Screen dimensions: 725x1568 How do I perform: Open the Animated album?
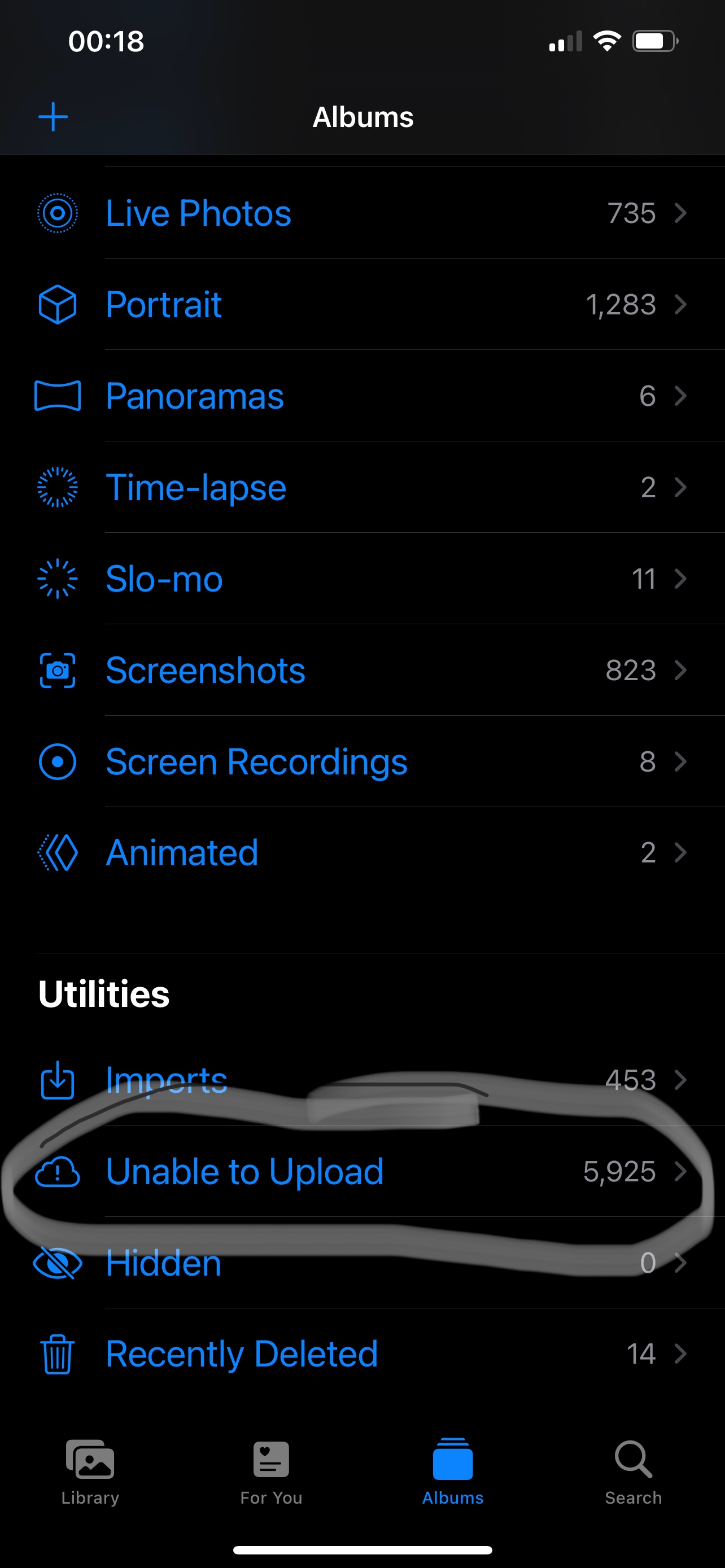pyautogui.click(x=182, y=852)
